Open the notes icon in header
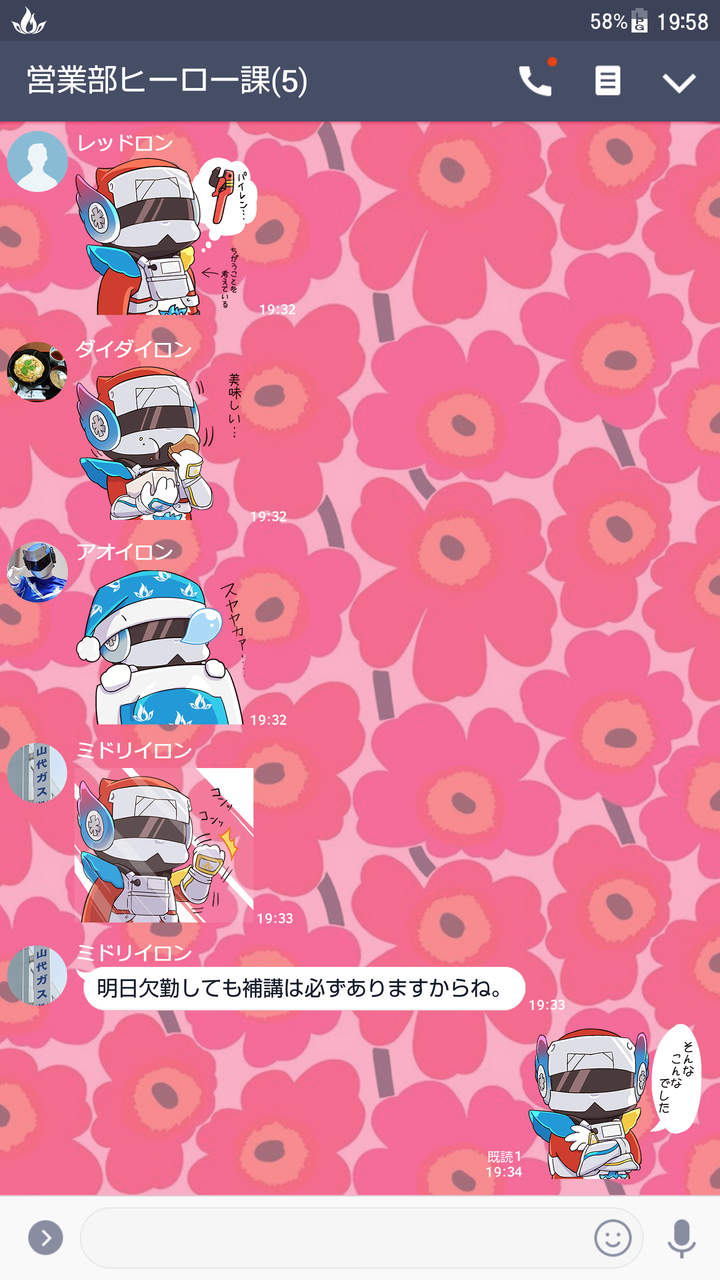This screenshot has width=720, height=1280. pos(607,81)
